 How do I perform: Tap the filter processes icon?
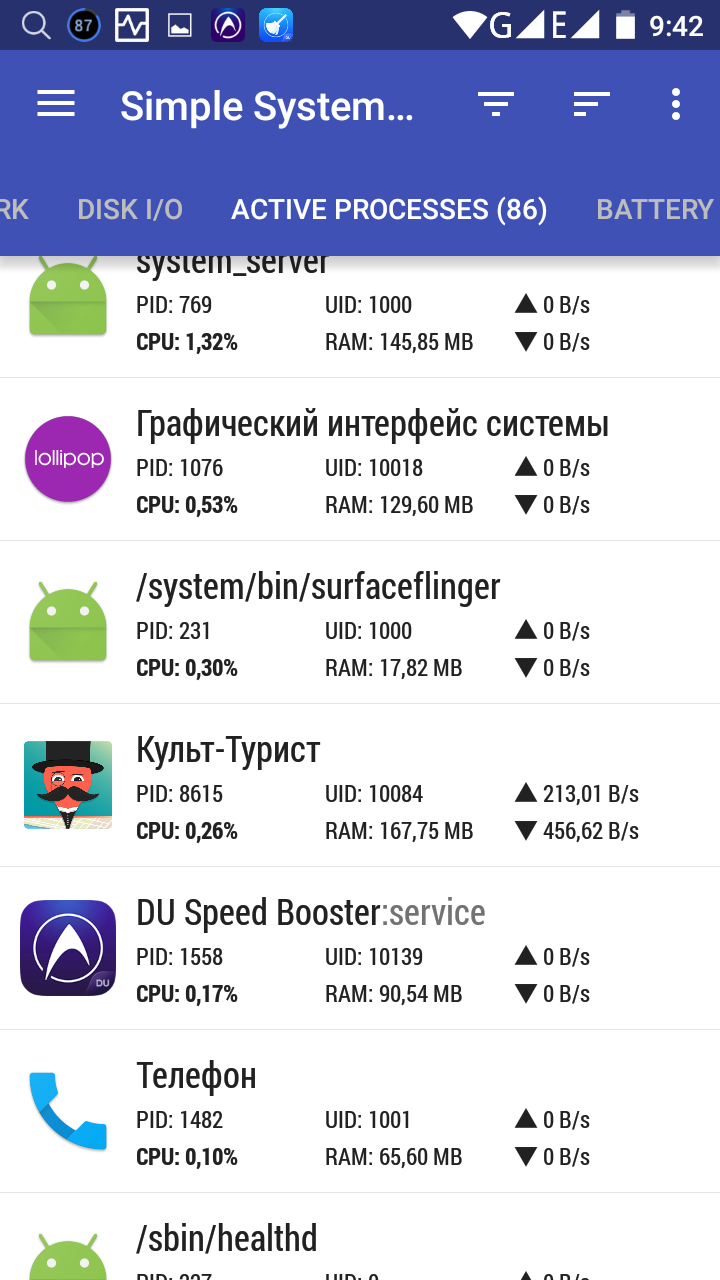click(495, 104)
